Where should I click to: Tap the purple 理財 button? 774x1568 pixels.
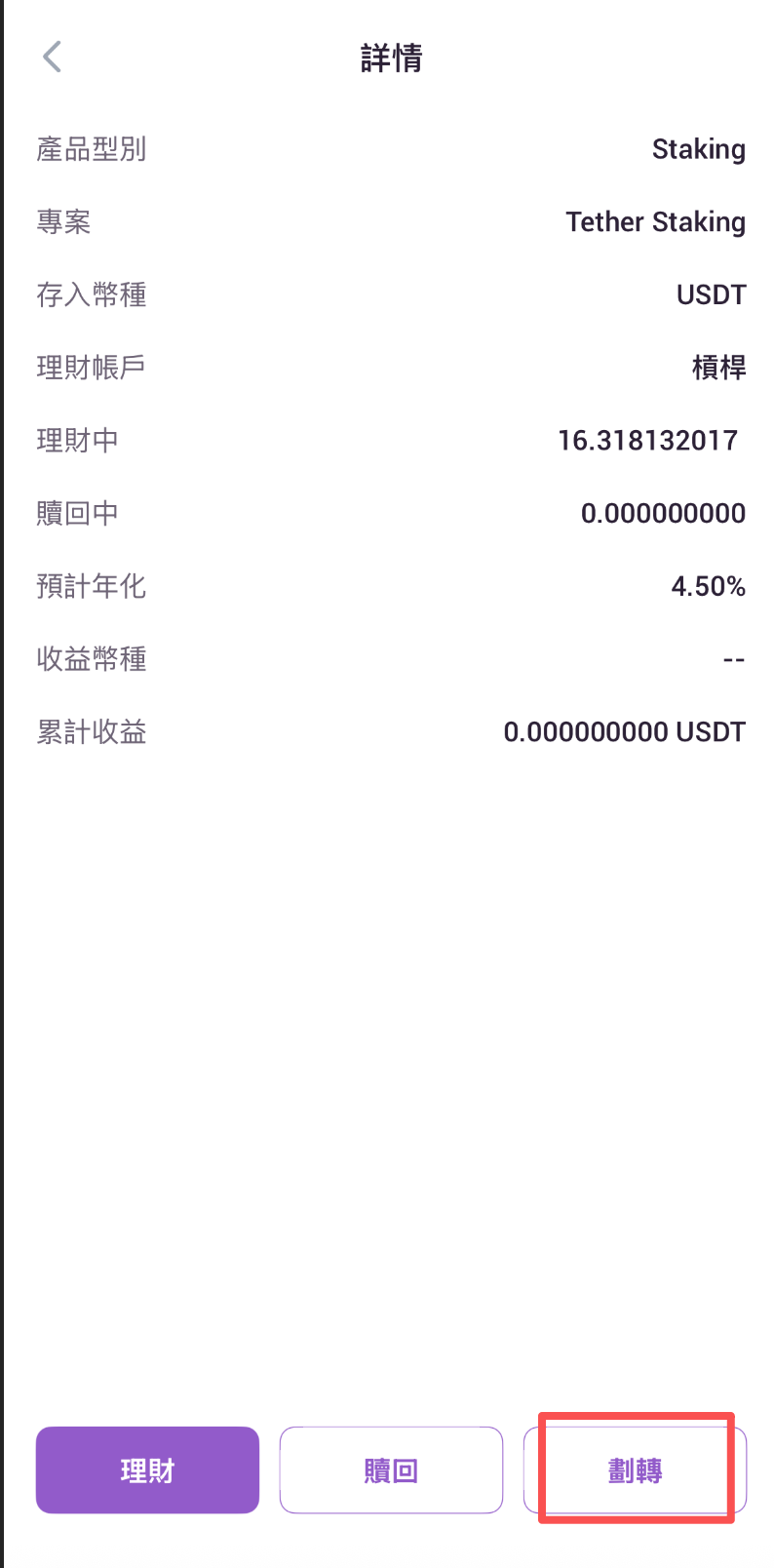click(x=147, y=1470)
